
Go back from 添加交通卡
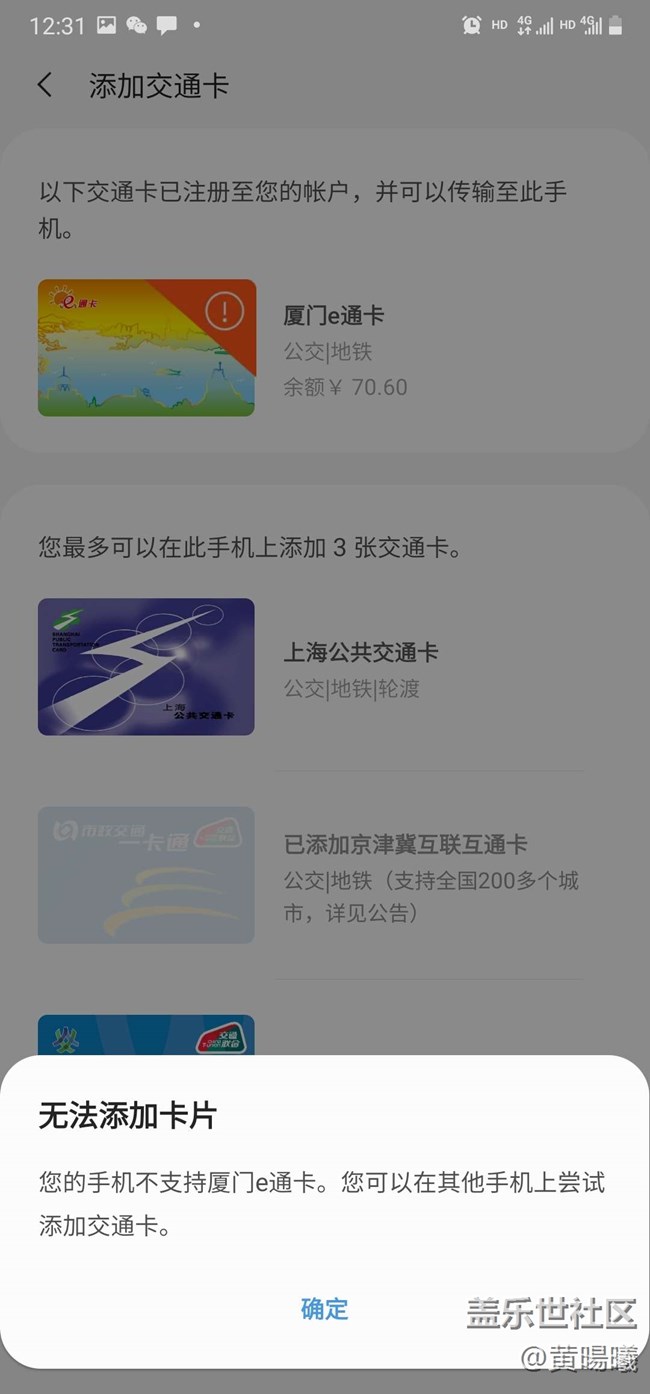pyautogui.click(x=45, y=86)
